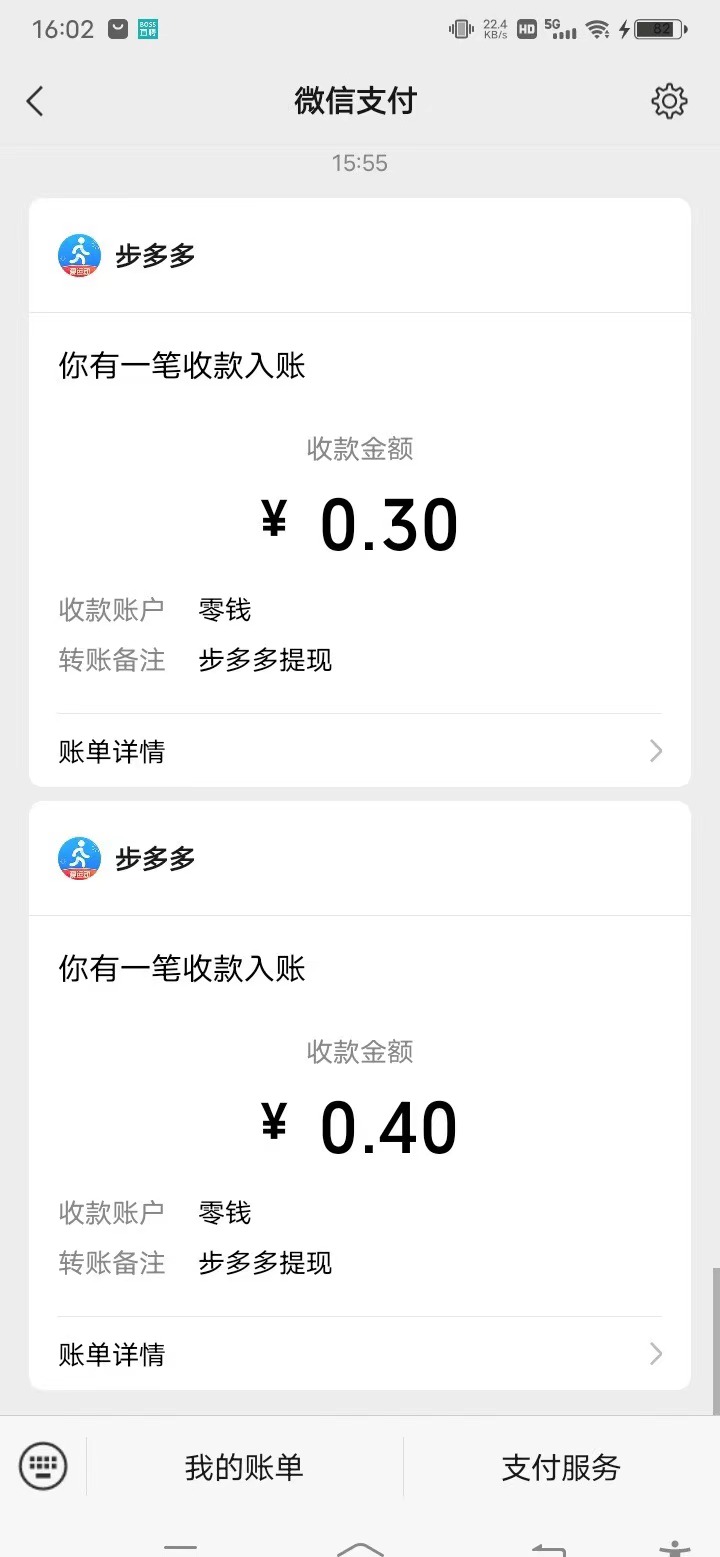Switch to keyboard input icon
720x1557 pixels.
coord(43,1467)
